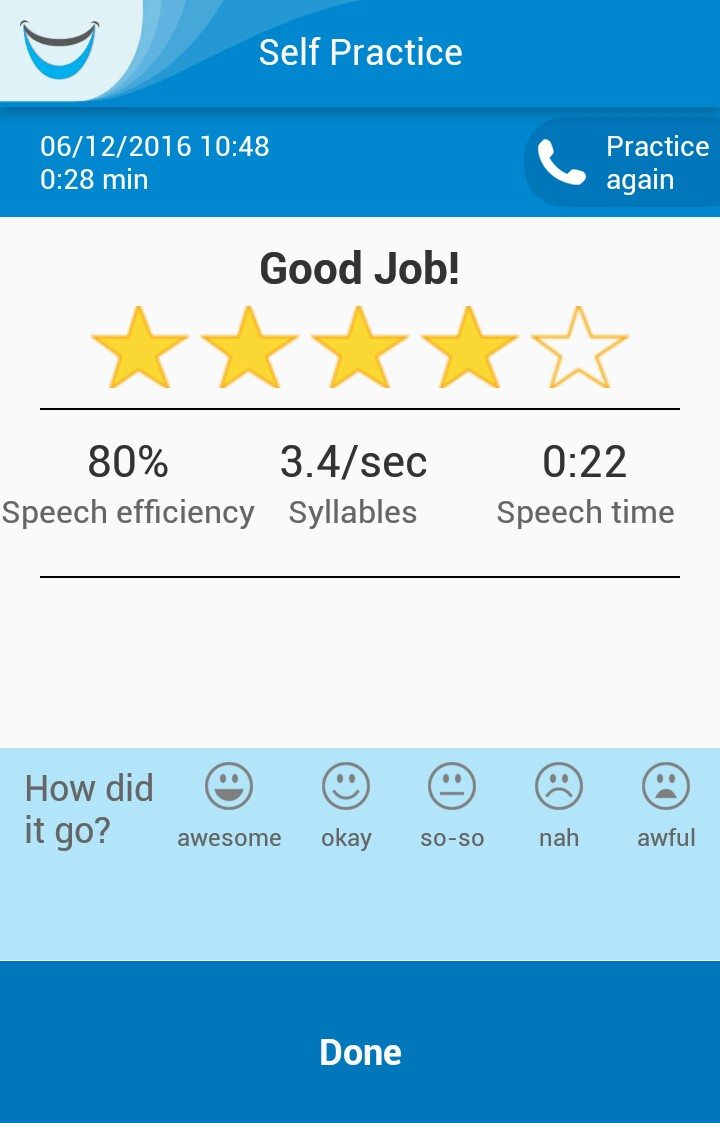Tap the Done button

pyautogui.click(x=360, y=1052)
